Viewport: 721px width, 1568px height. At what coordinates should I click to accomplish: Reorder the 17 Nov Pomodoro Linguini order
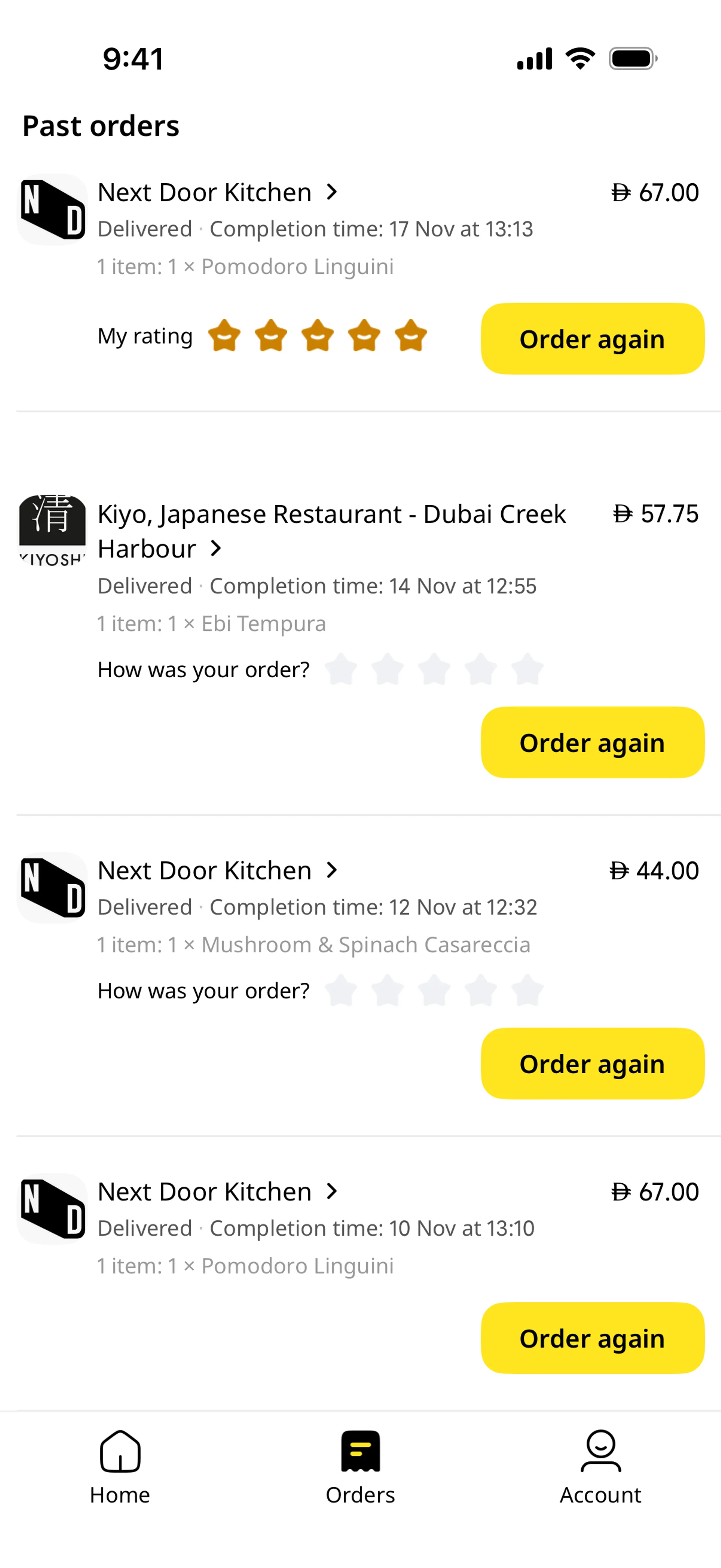[592, 338]
